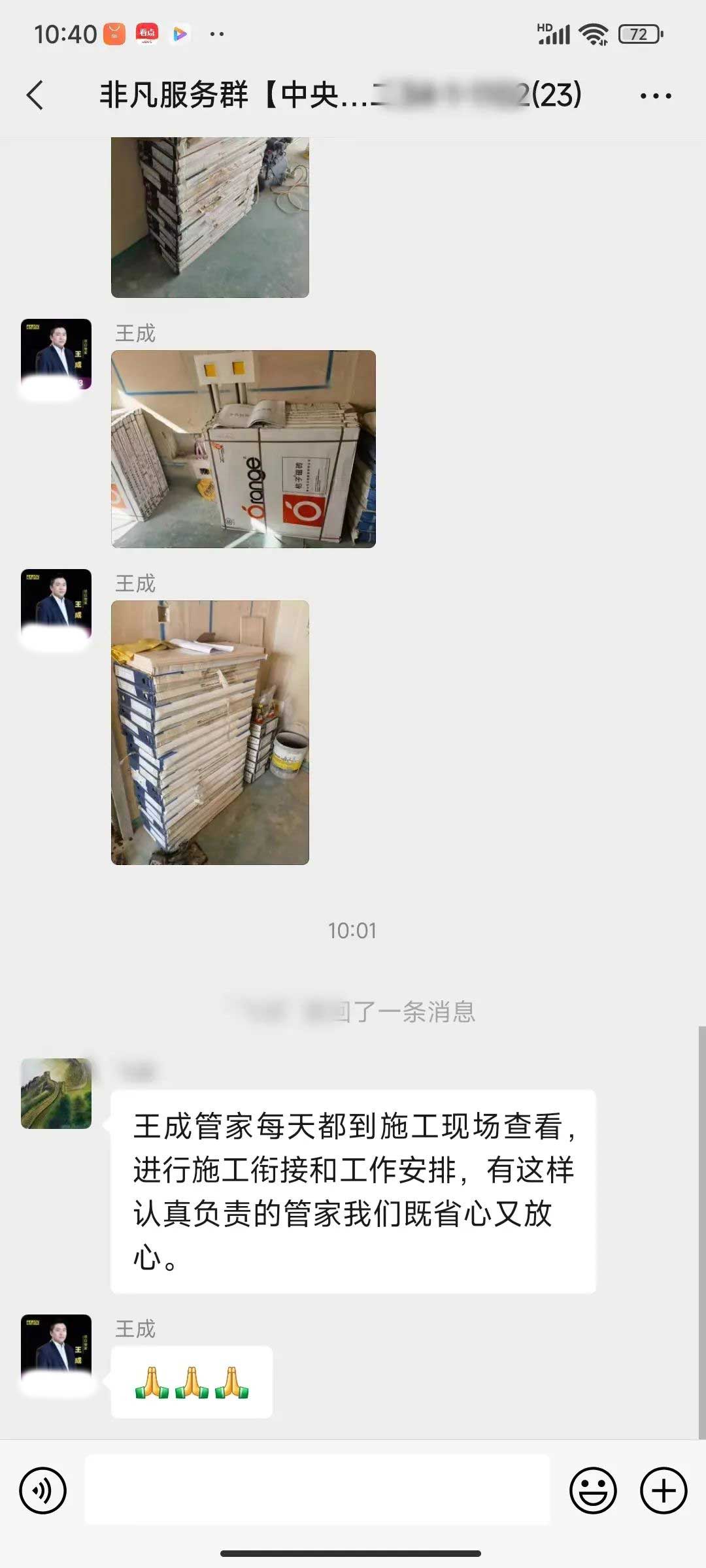
Task: Open Great Wall avatar's profile
Action: (56, 1094)
